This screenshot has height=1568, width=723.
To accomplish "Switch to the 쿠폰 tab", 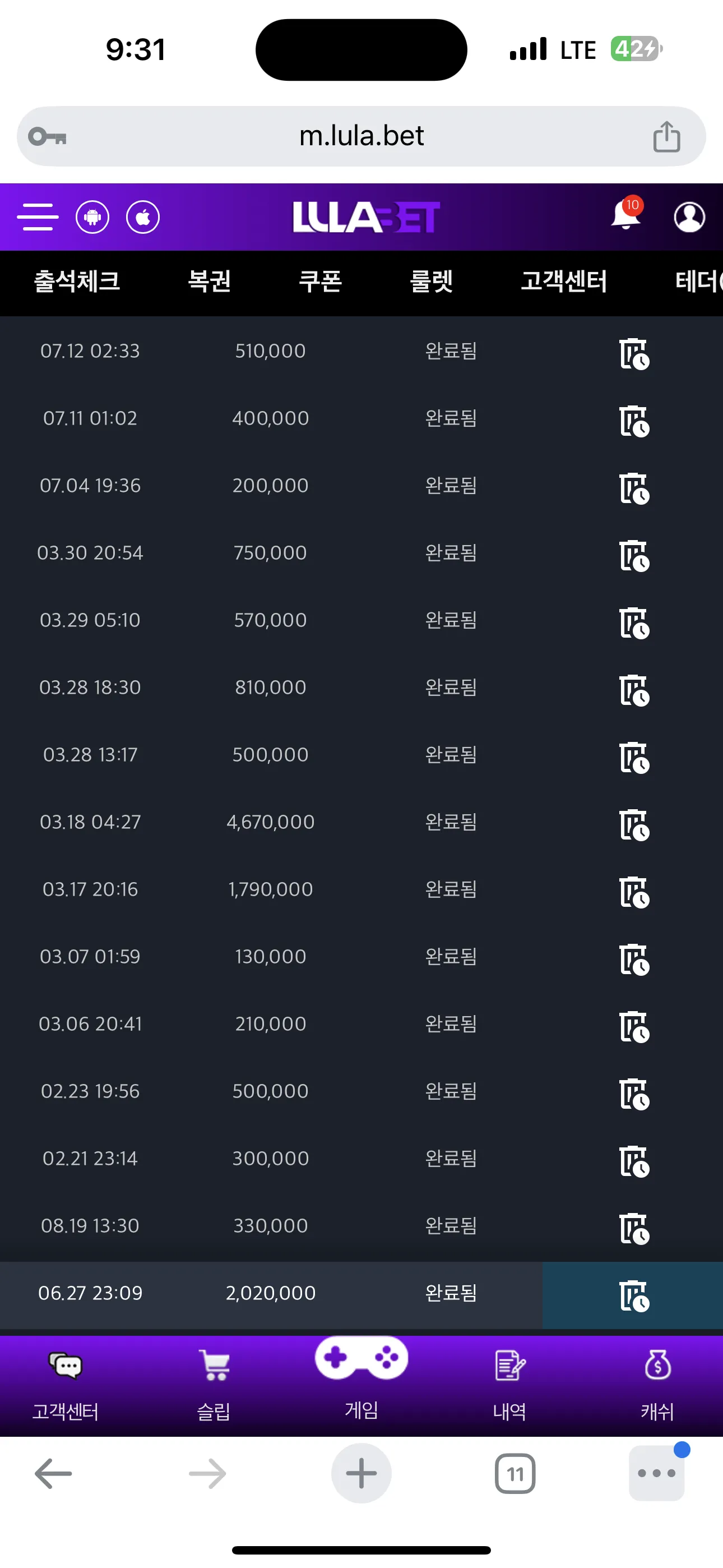I will pyautogui.click(x=320, y=282).
